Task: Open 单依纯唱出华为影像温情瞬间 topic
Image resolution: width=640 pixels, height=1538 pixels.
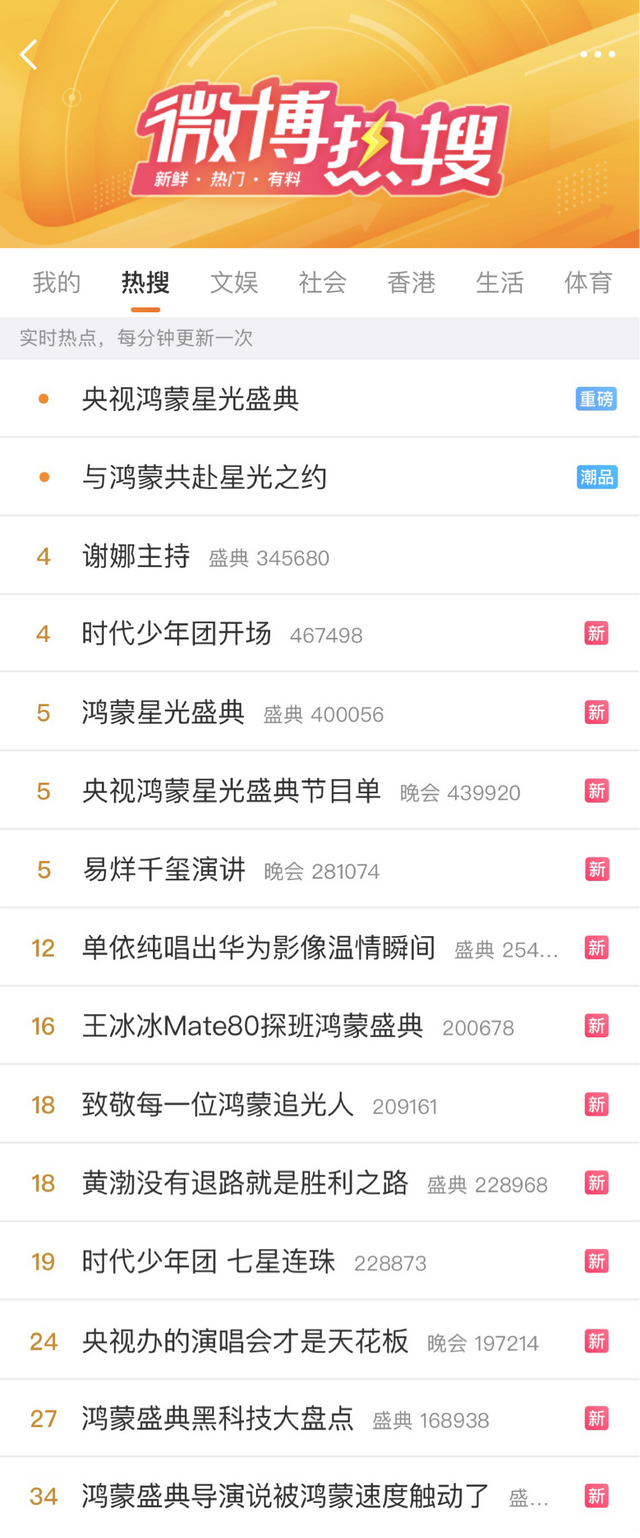Action: point(258,948)
